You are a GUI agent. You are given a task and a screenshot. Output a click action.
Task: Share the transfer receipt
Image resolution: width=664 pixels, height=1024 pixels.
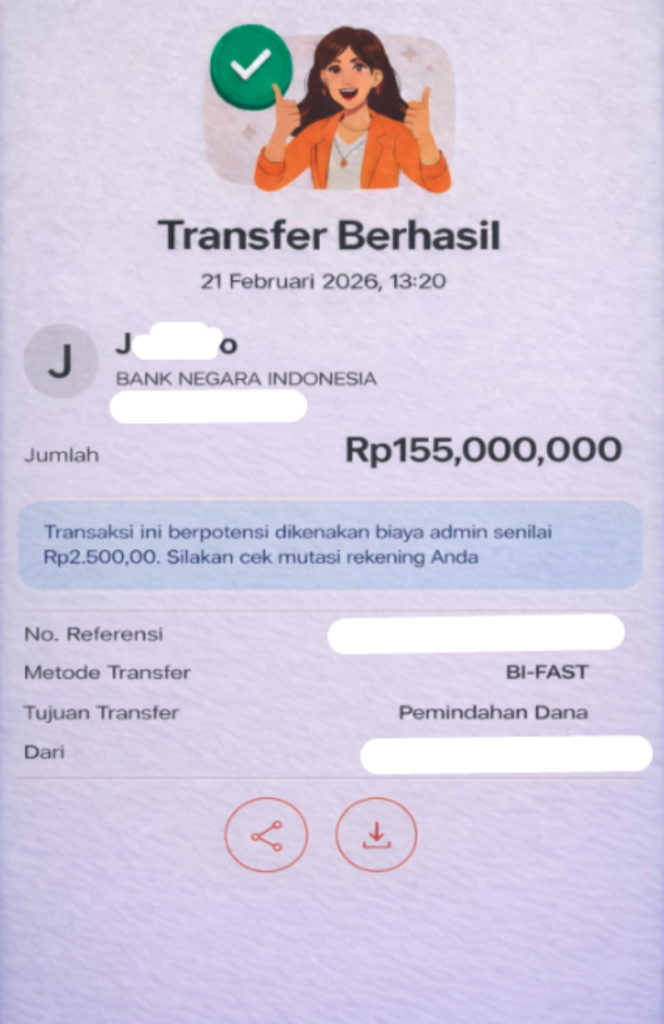tap(266, 835)
